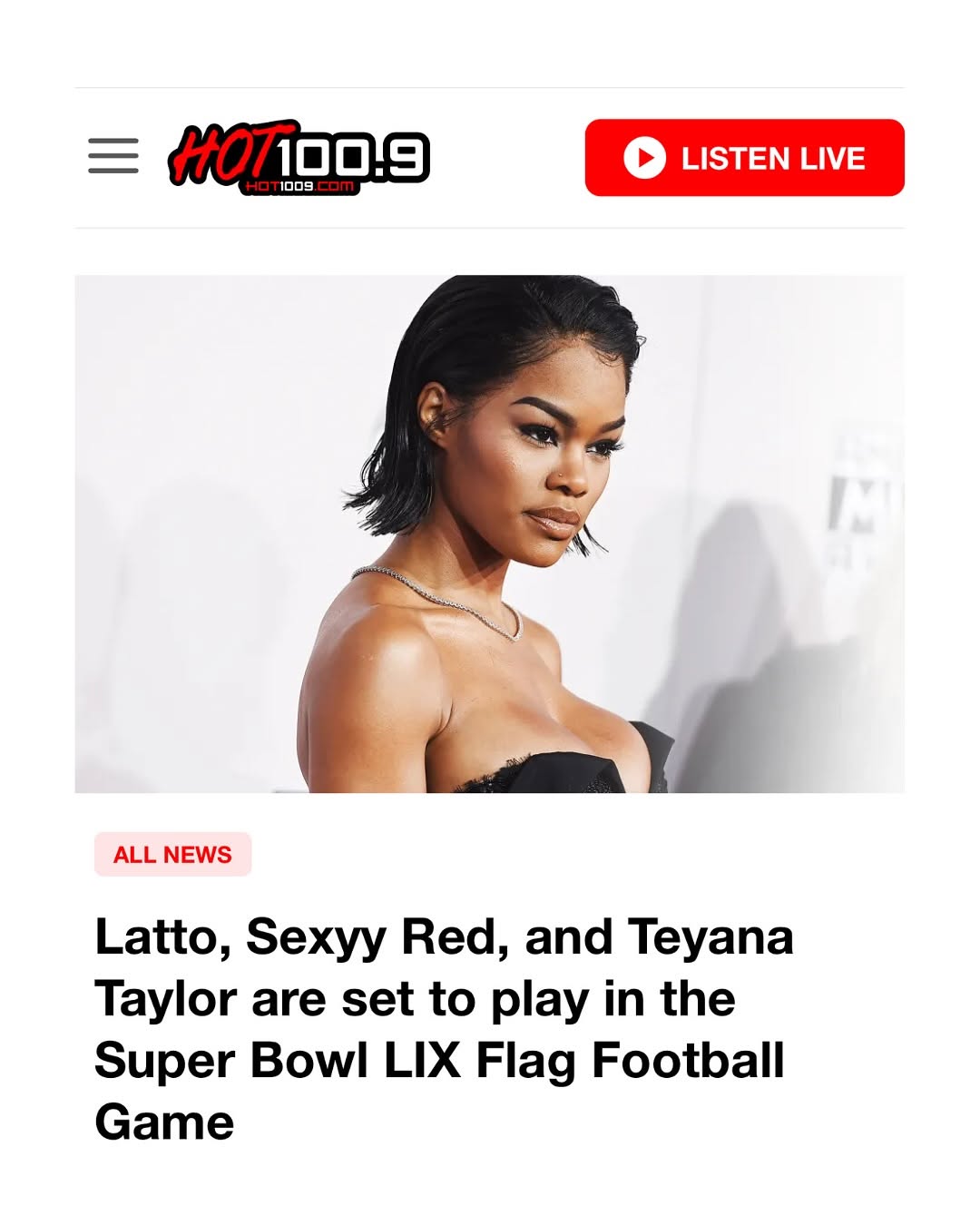Screen dimensions: 980x1225
Task: Select the ALL NEWS tag above the headline
Action: coord(172,854)
